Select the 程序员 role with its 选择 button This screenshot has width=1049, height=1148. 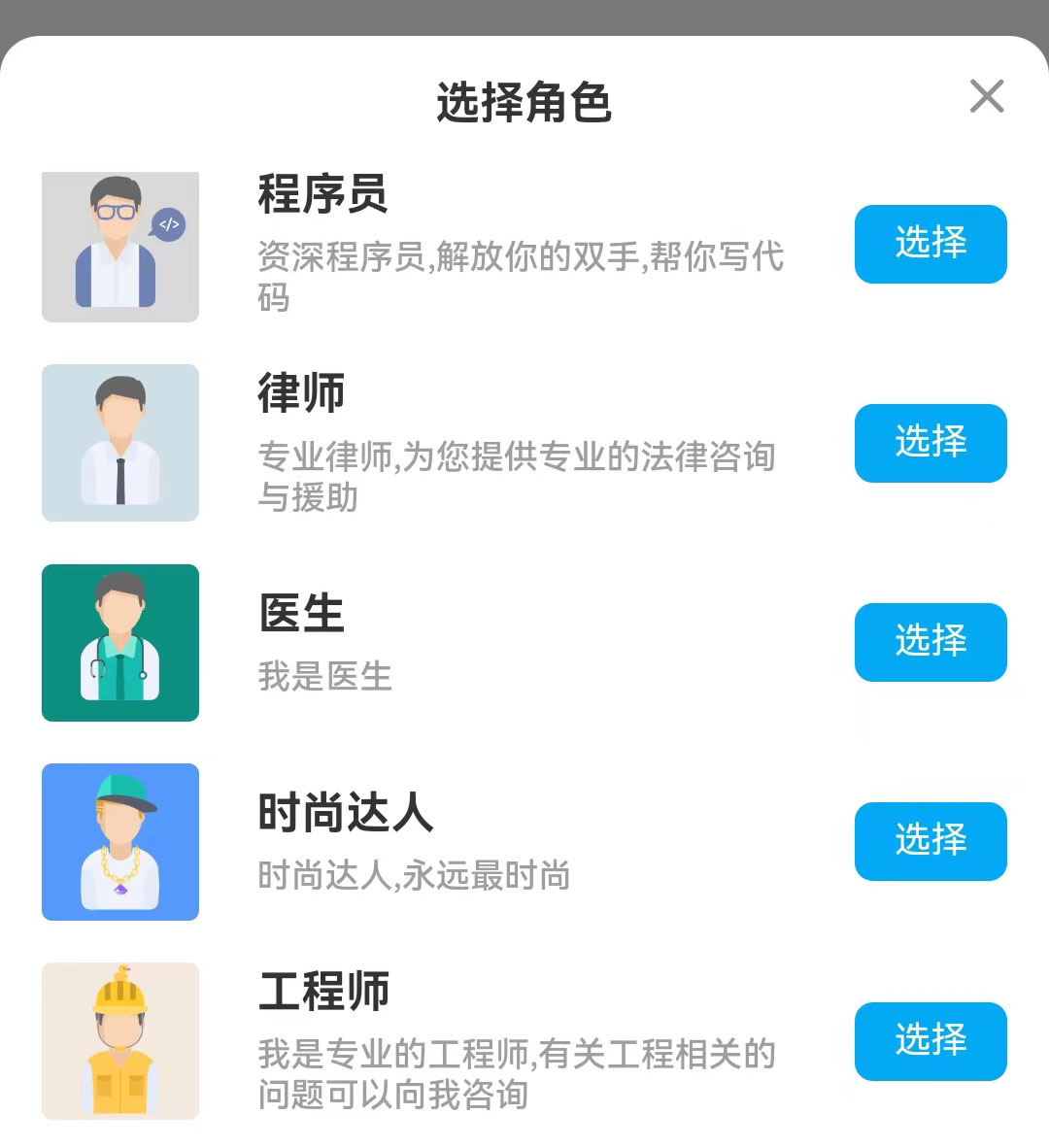click(930, 245)
